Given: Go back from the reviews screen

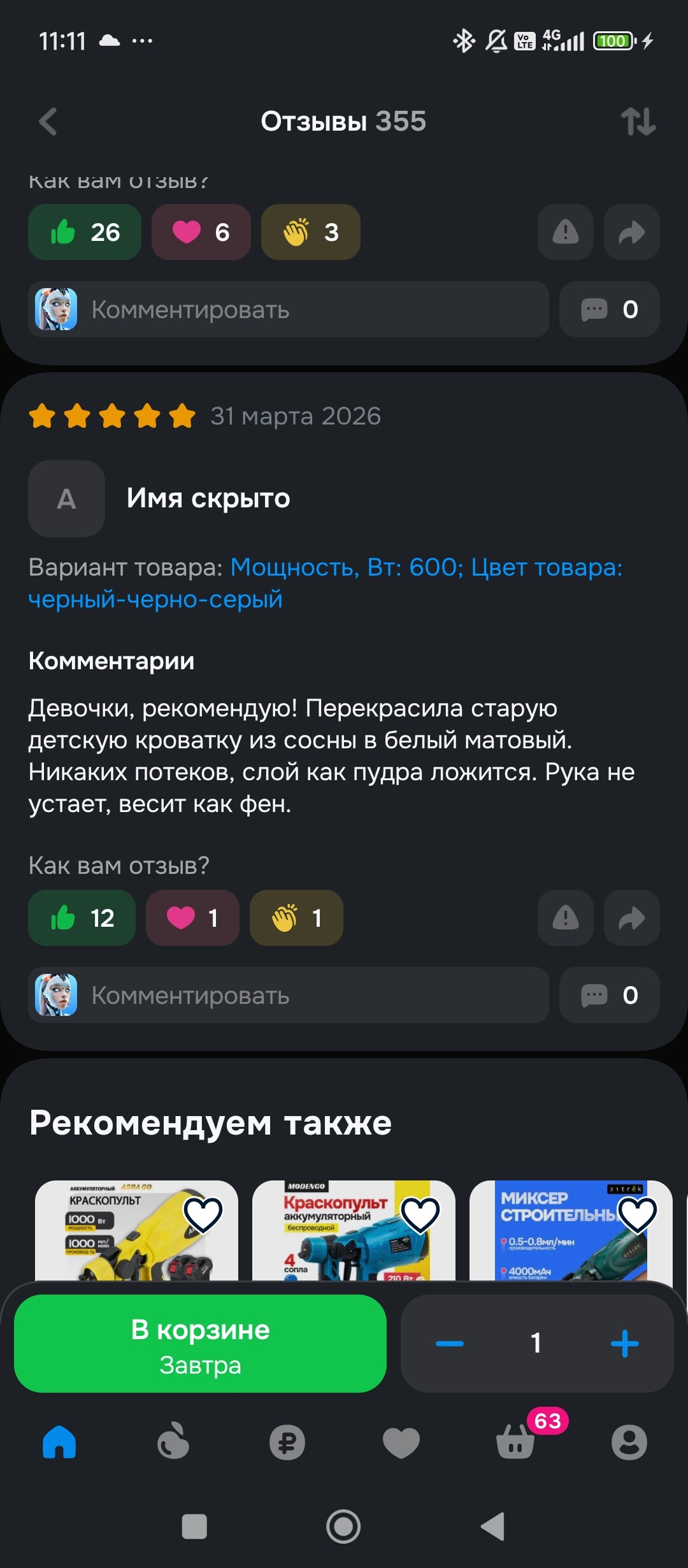Looking at the screenshot, I should pyautogui.click(x=48, y=121).
